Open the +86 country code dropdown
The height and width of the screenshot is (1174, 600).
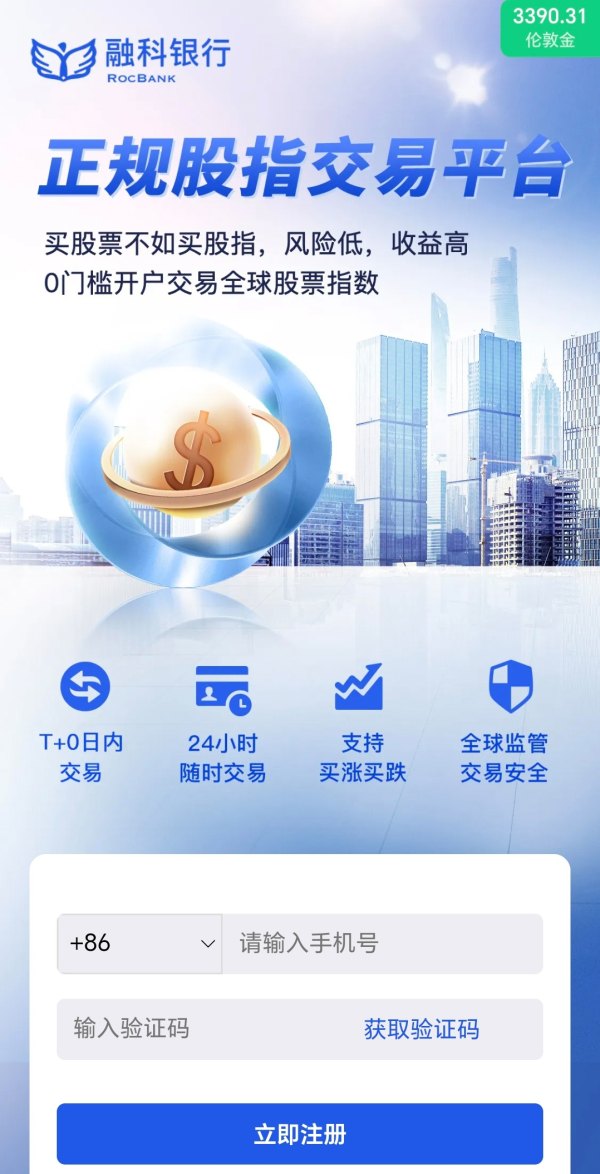(139, 943)
